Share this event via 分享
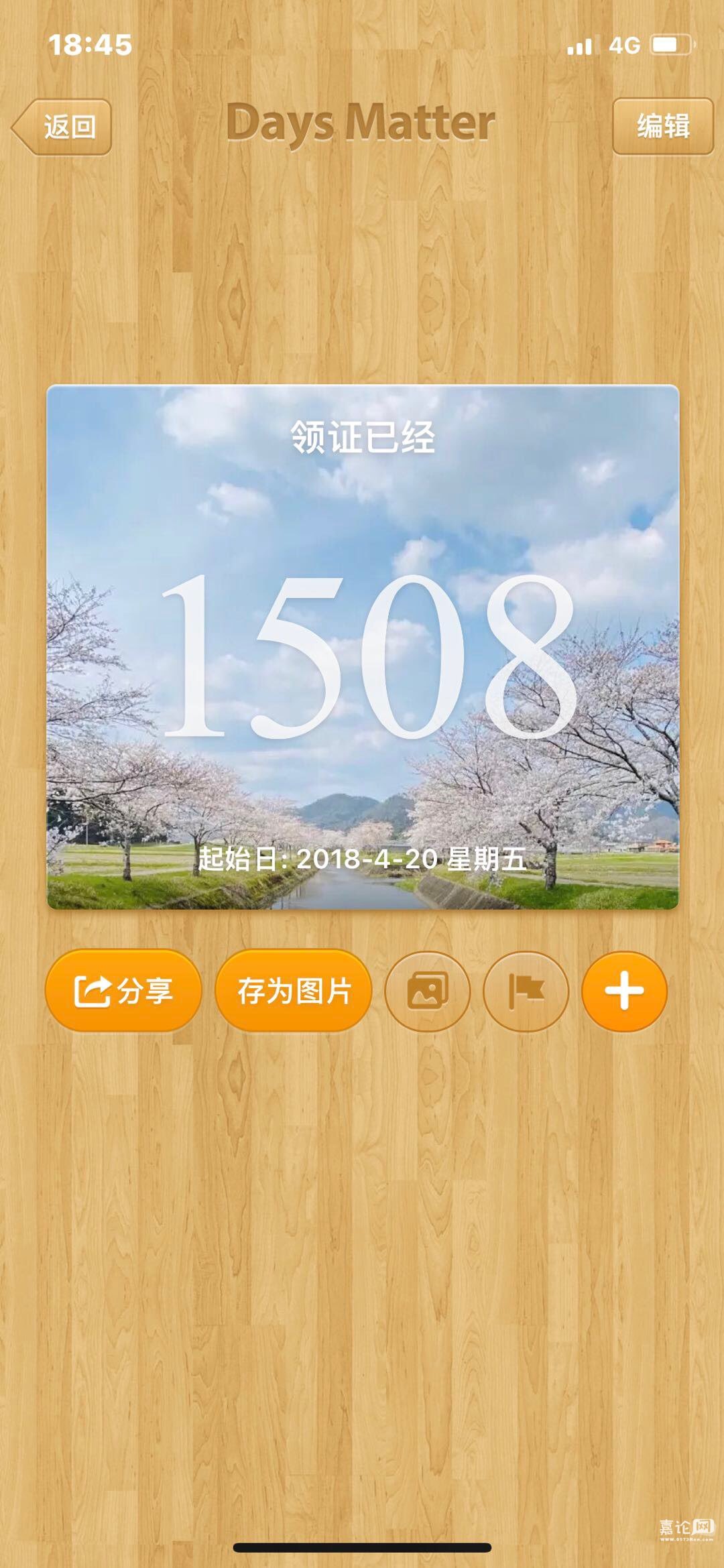 coord(123,991)
